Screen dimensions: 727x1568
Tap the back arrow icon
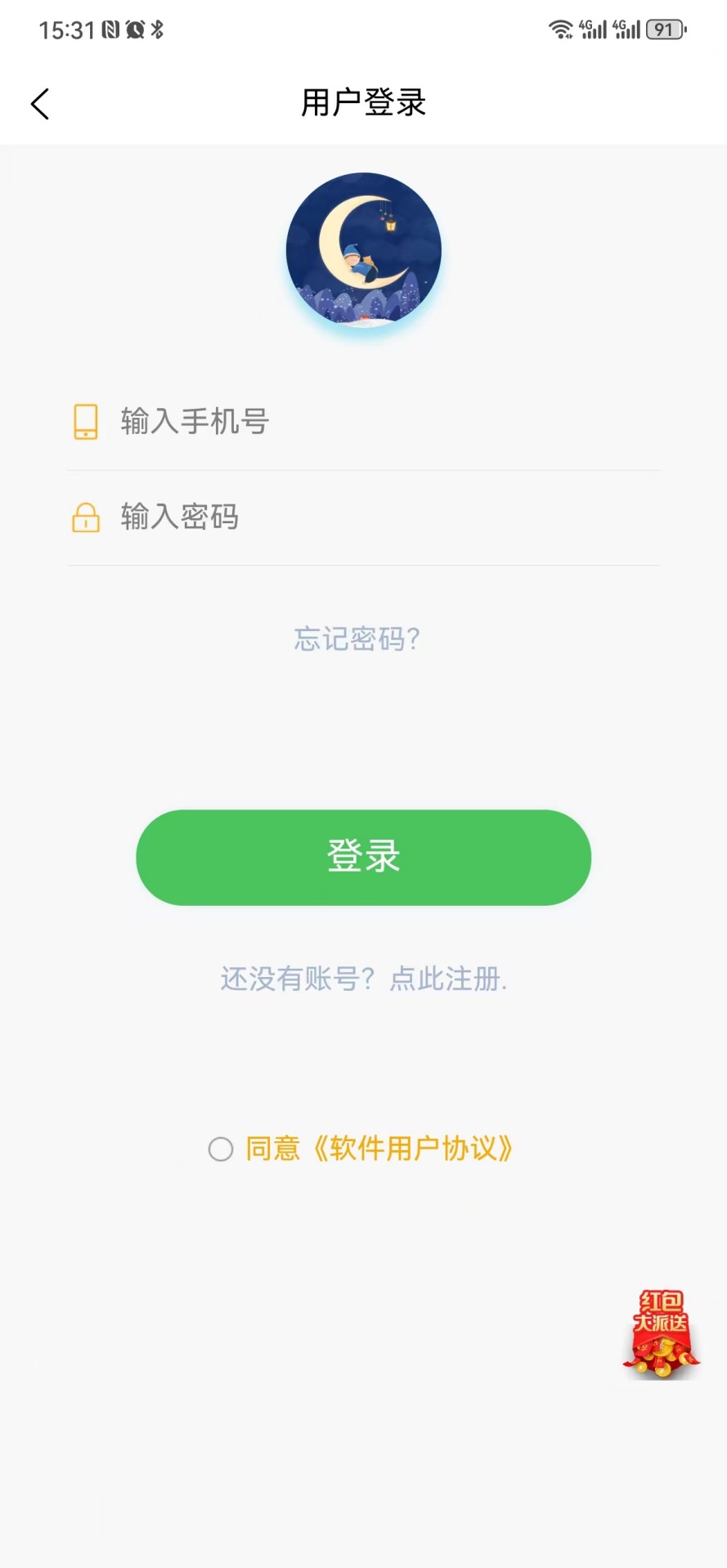click(x=40, y=104)
